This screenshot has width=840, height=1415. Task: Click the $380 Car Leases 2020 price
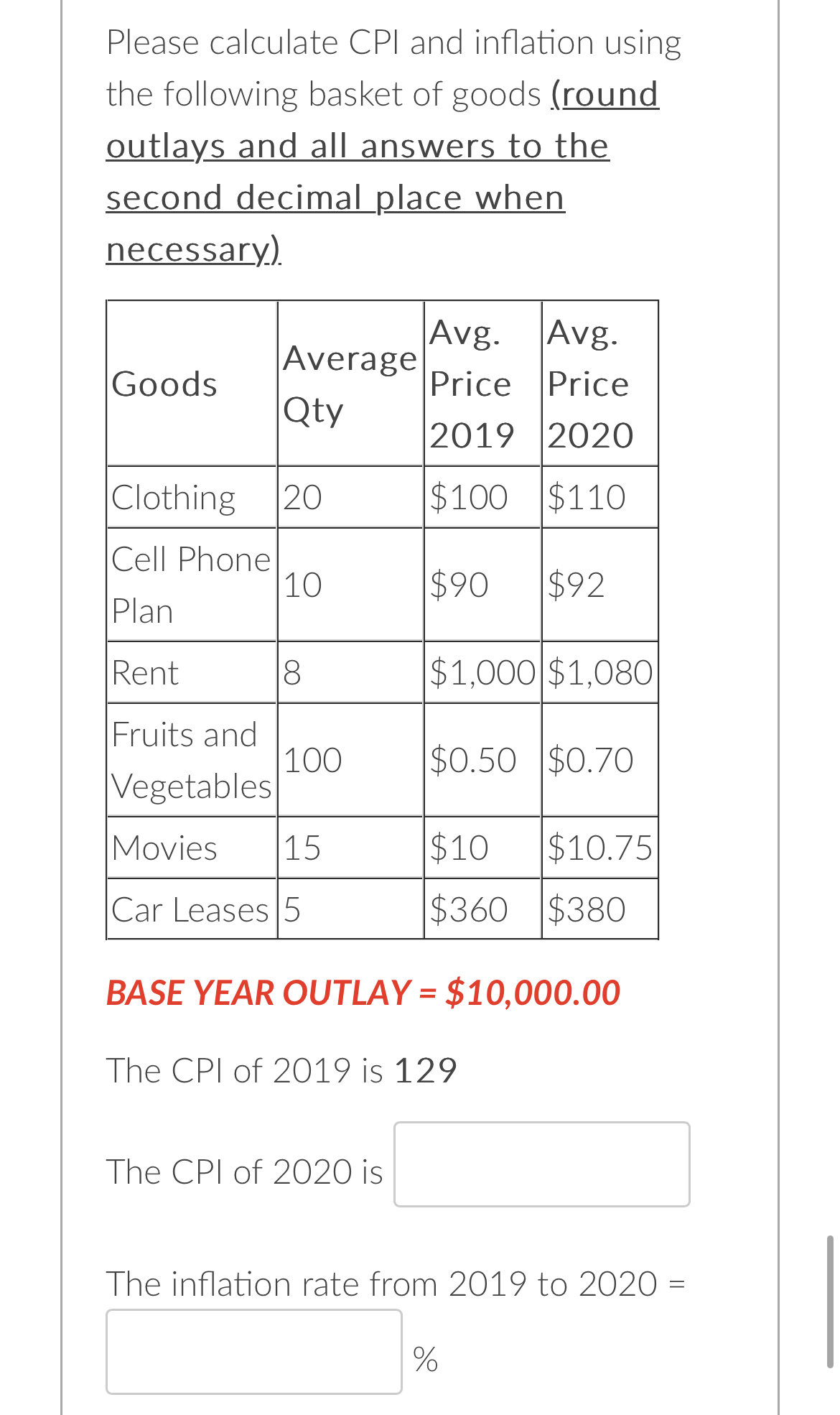point(589,909)
